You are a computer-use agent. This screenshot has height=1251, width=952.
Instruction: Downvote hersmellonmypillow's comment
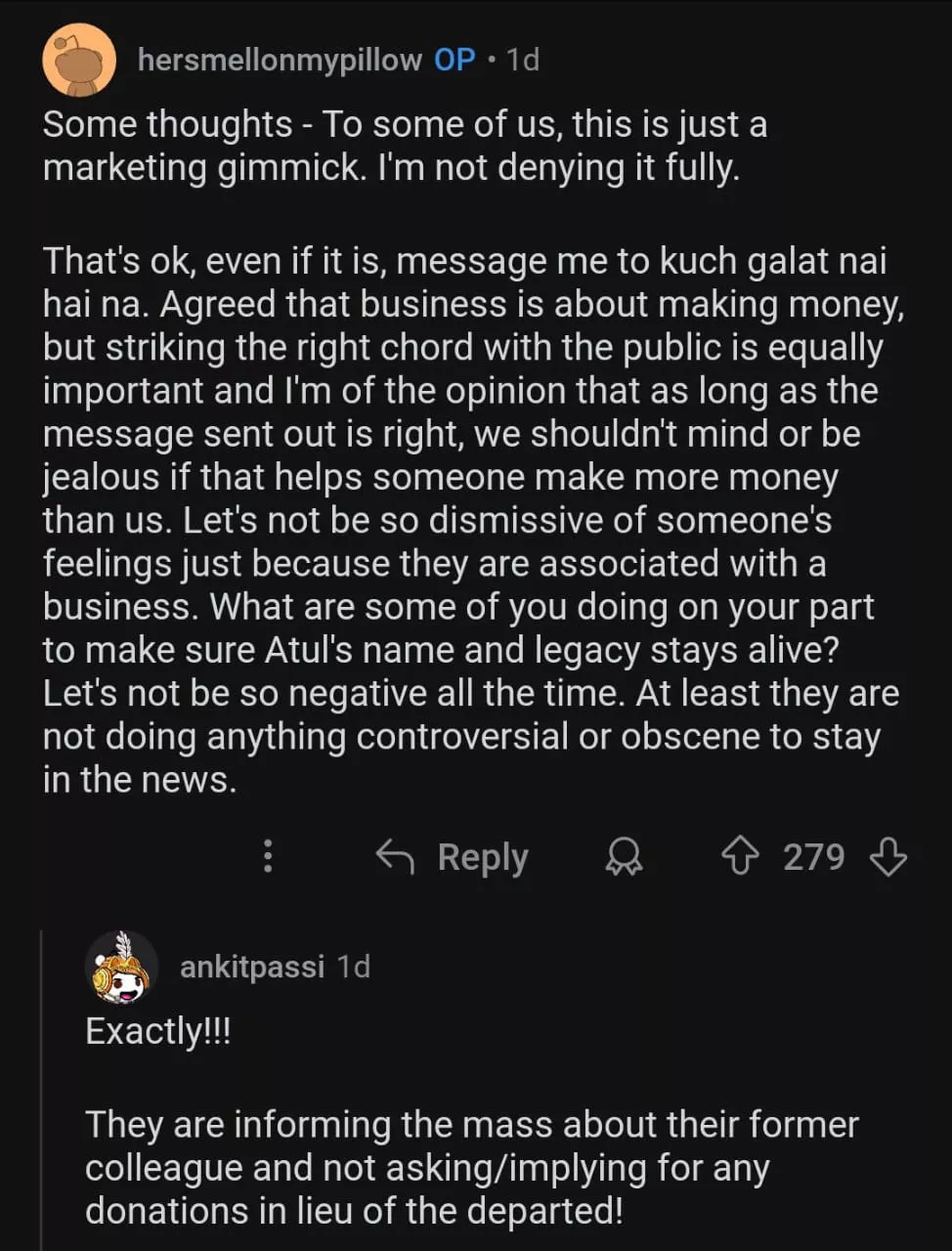[x=887, y=857]
